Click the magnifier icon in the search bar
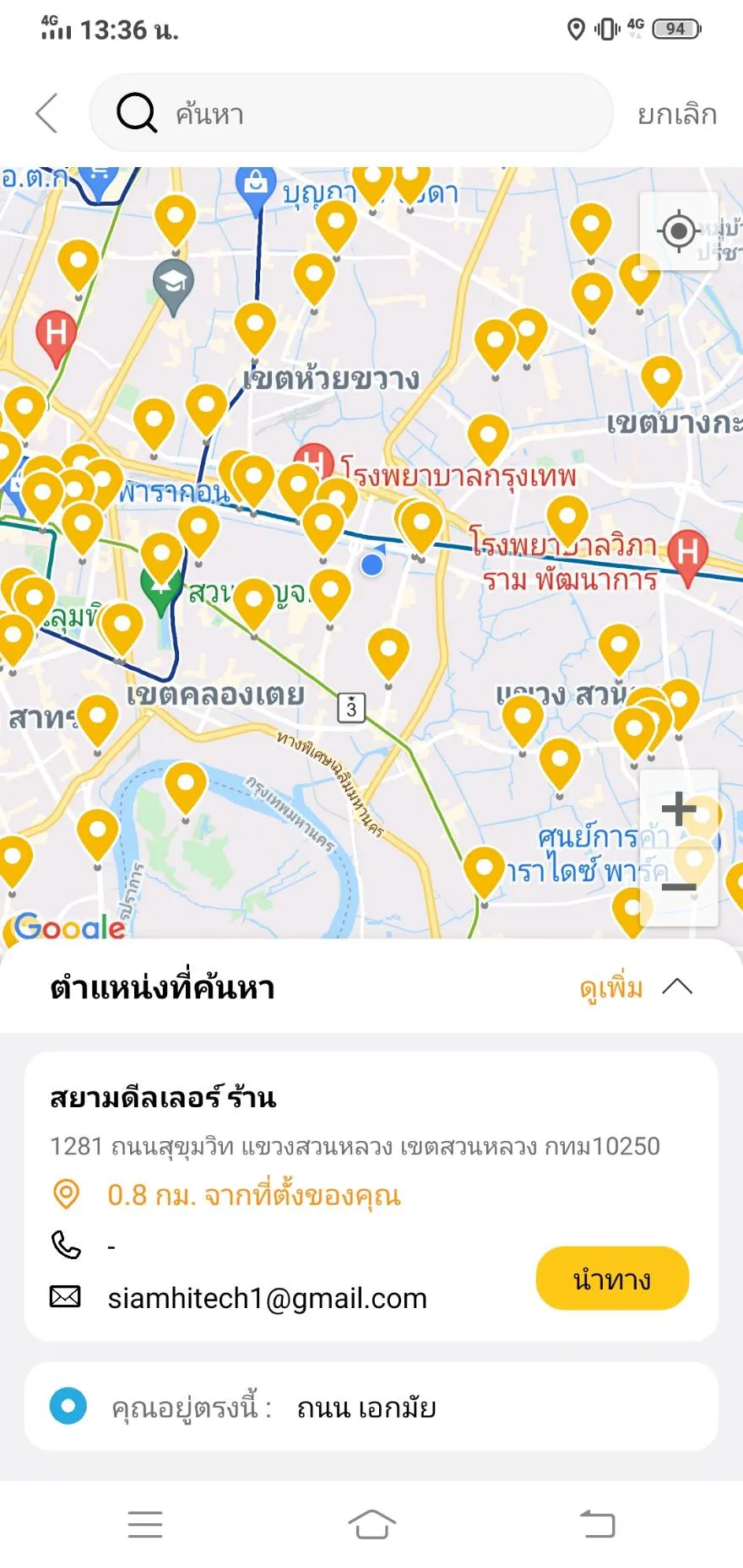The image size is (743, 1568). 136,113
